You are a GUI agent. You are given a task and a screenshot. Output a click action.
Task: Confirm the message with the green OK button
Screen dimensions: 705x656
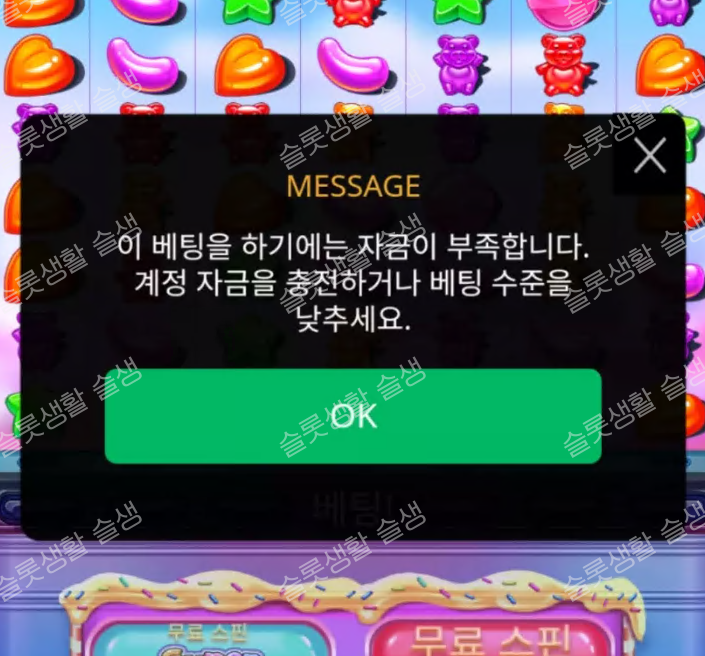[353, 416]
